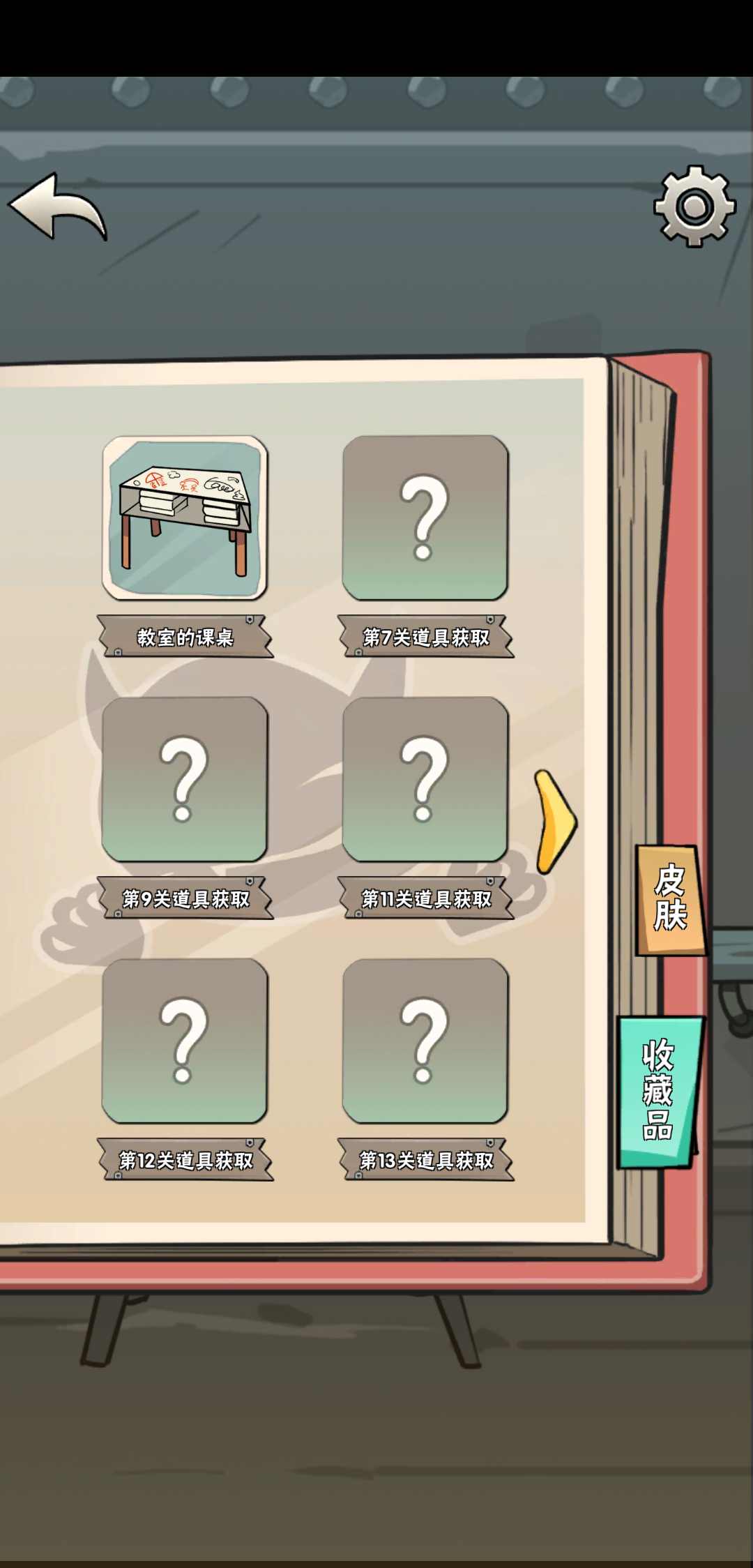
Task: Open the settings gear
Action: coord(694,206)
